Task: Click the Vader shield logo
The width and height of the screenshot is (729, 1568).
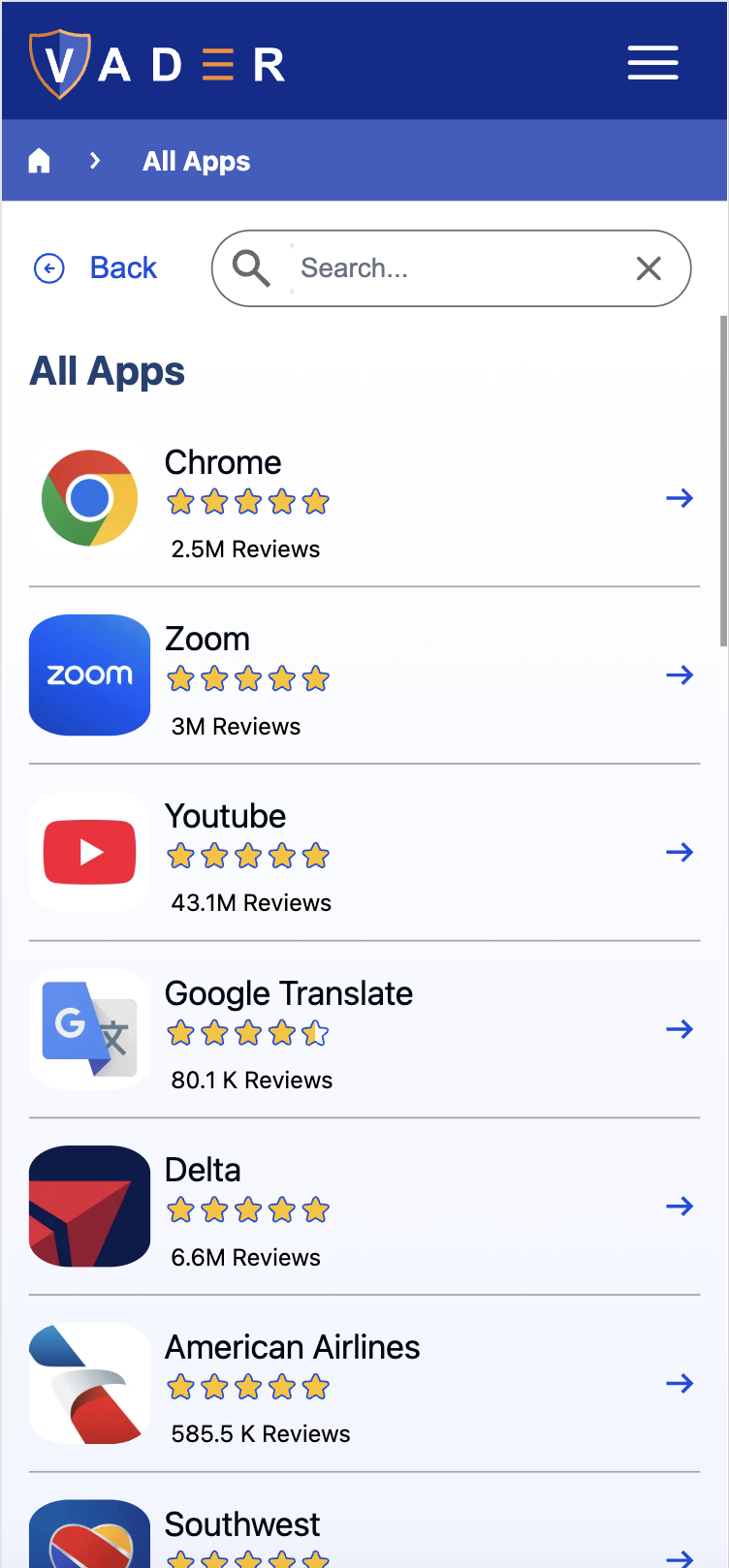Action: (x=59, y=61)
